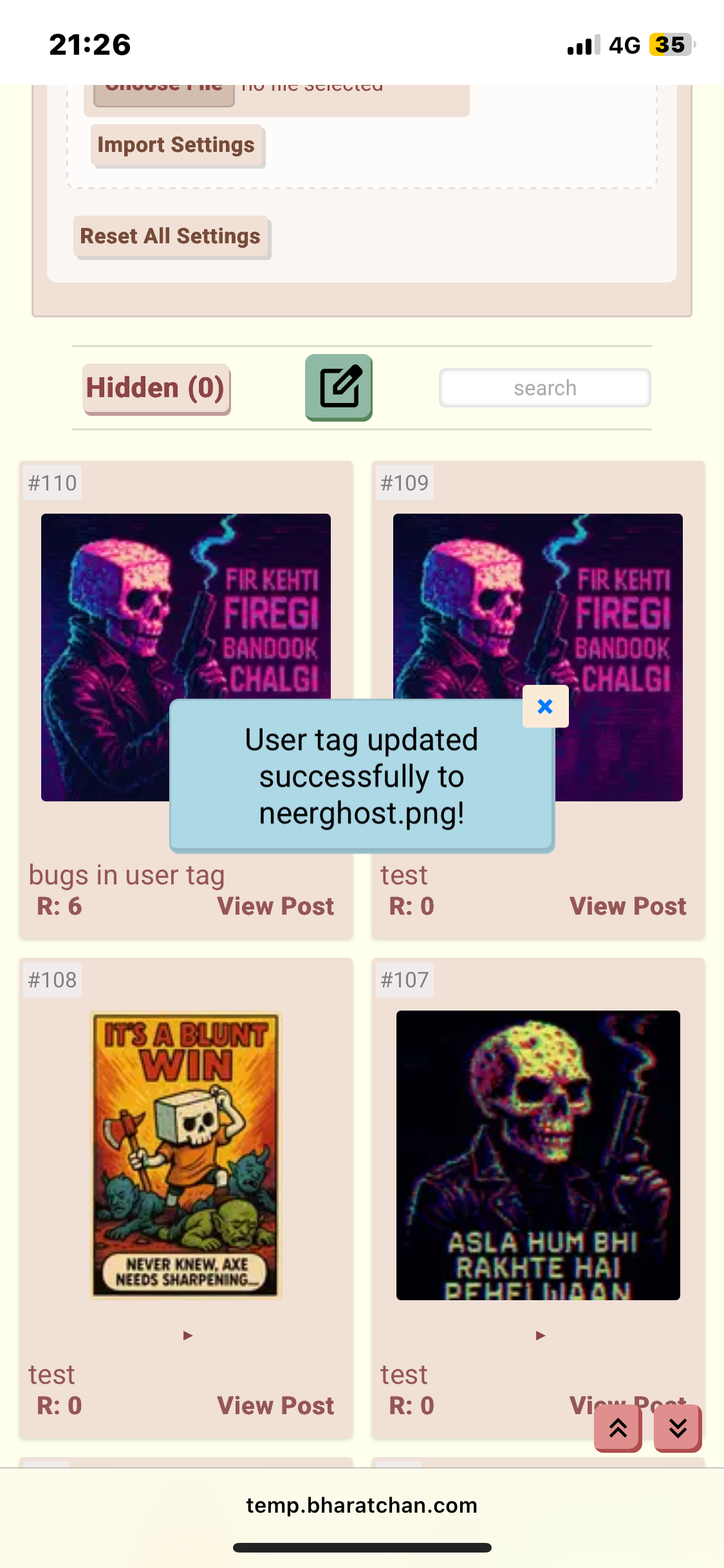The image size is (724, 1568).
Task: Focus the search field
Action: 544,388
